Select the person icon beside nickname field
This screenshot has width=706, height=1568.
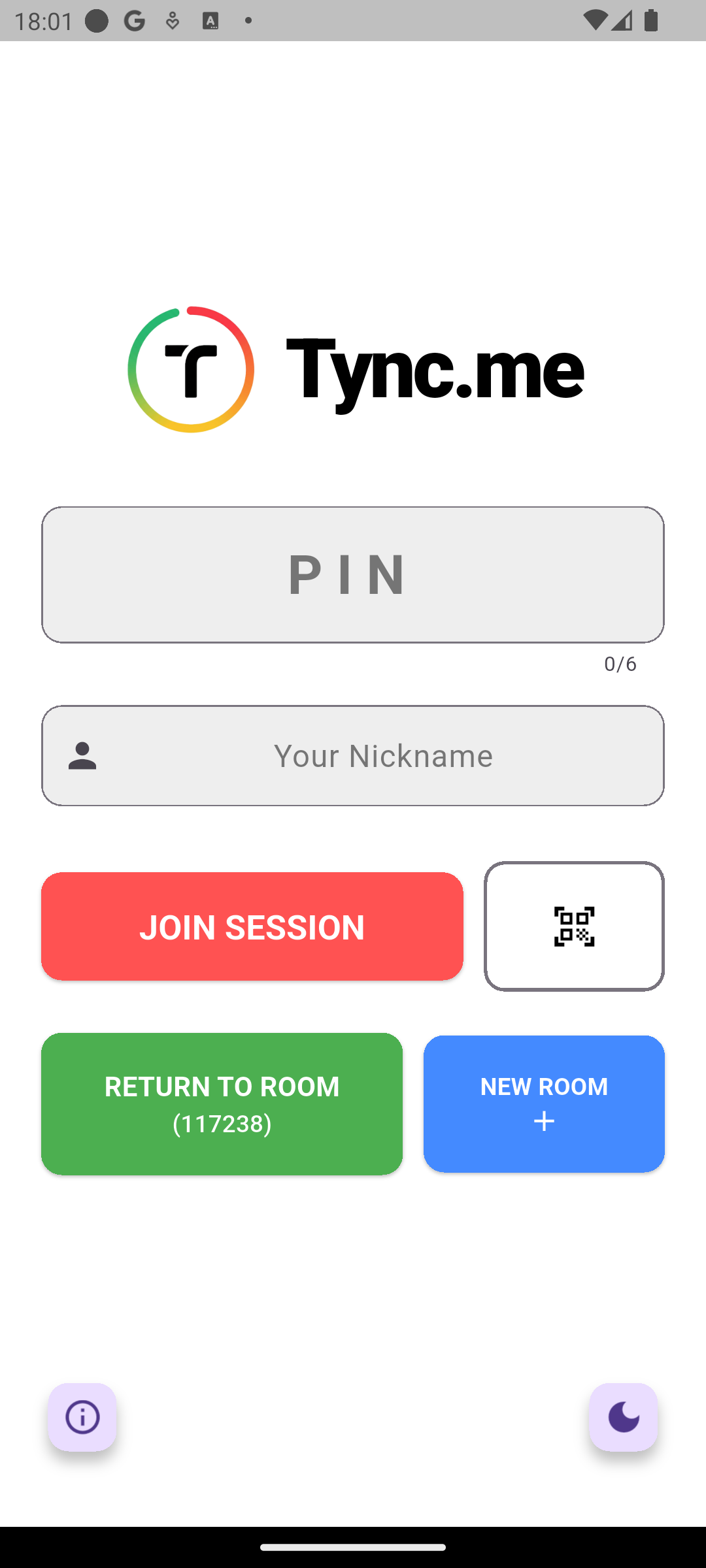[x=83, y=755]
